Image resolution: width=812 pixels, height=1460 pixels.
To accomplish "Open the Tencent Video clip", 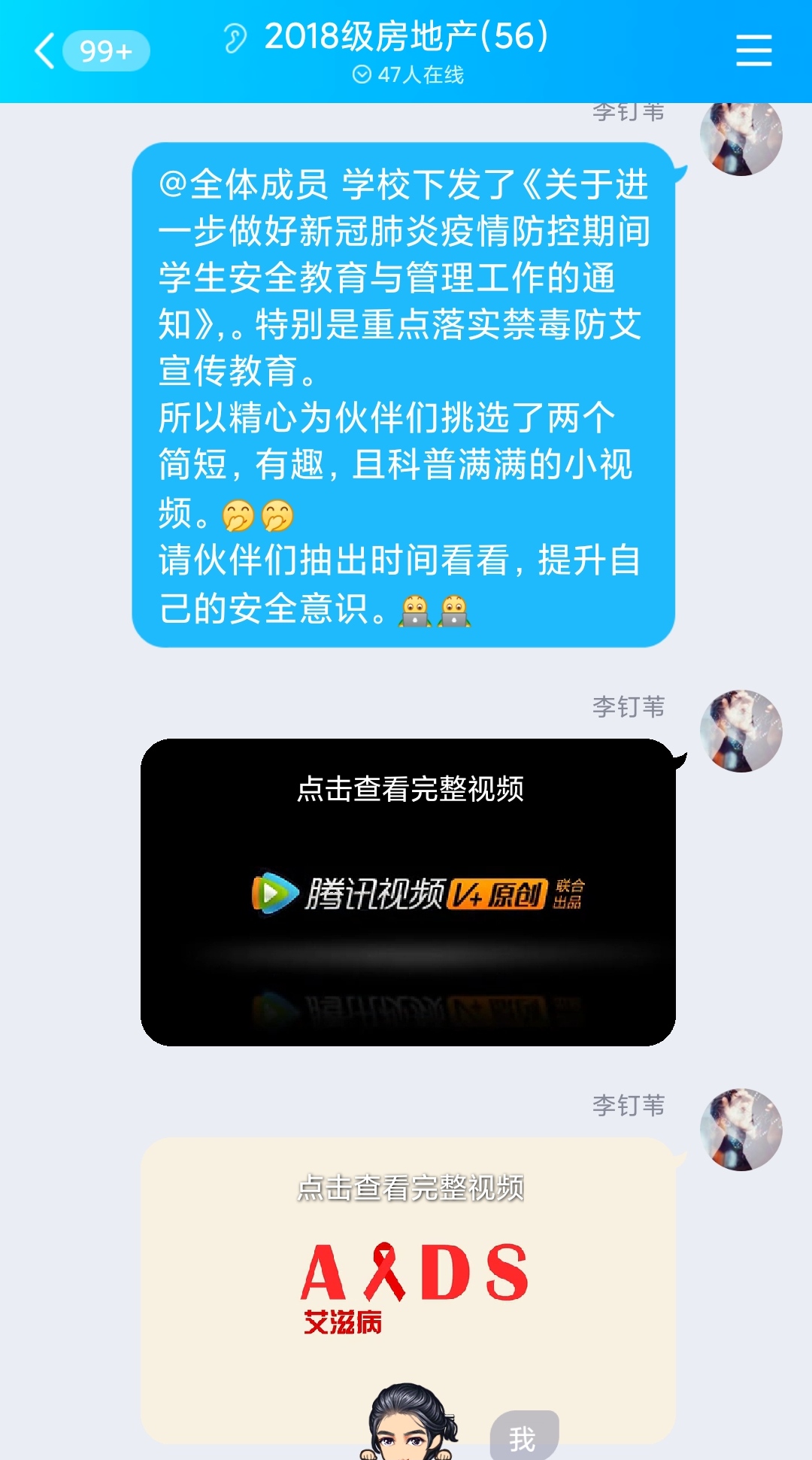I will coord(408,892).
